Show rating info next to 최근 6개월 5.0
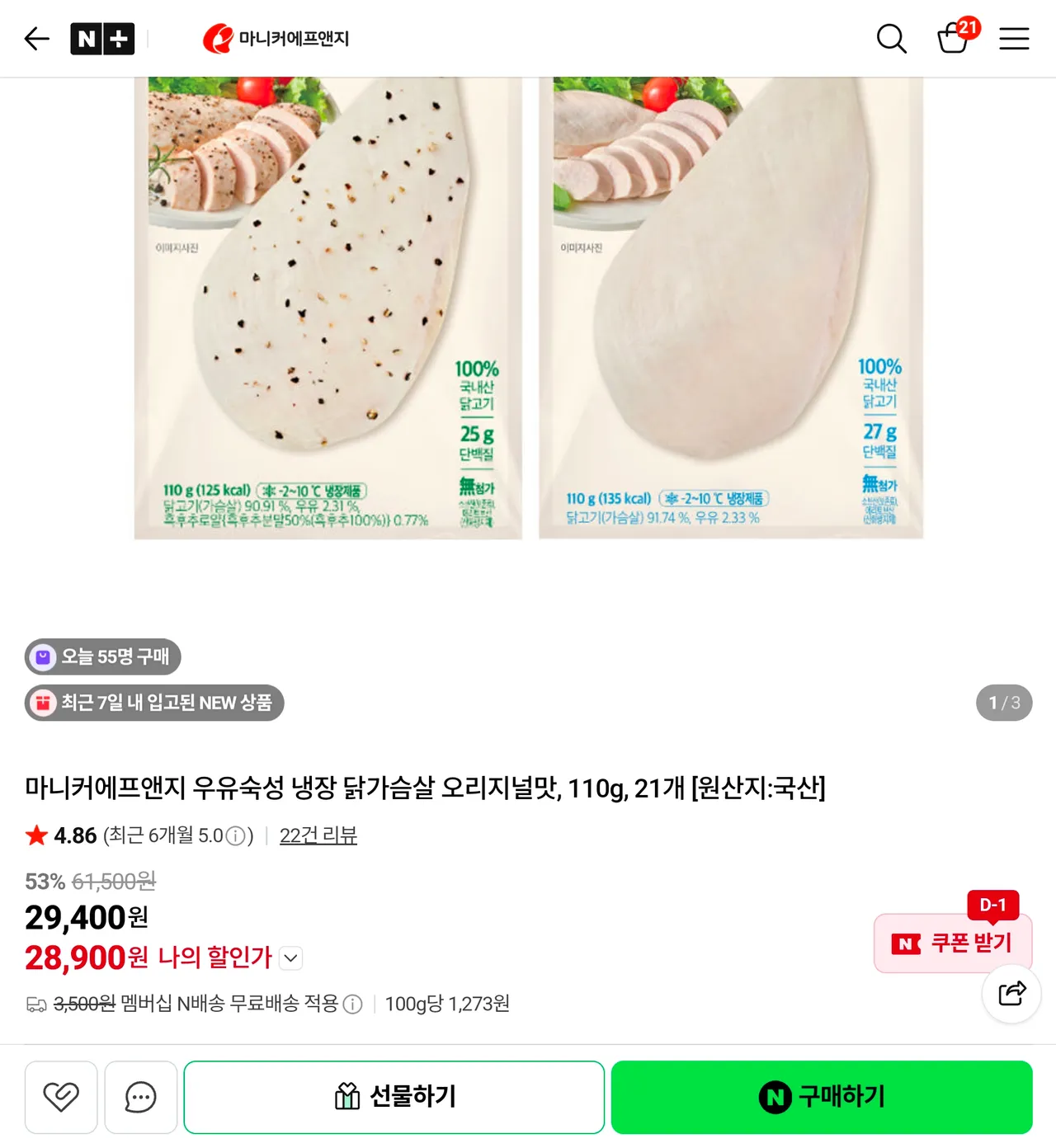Image resolution: width=1056 pixels, height=1148 pixels. [236, 836]
